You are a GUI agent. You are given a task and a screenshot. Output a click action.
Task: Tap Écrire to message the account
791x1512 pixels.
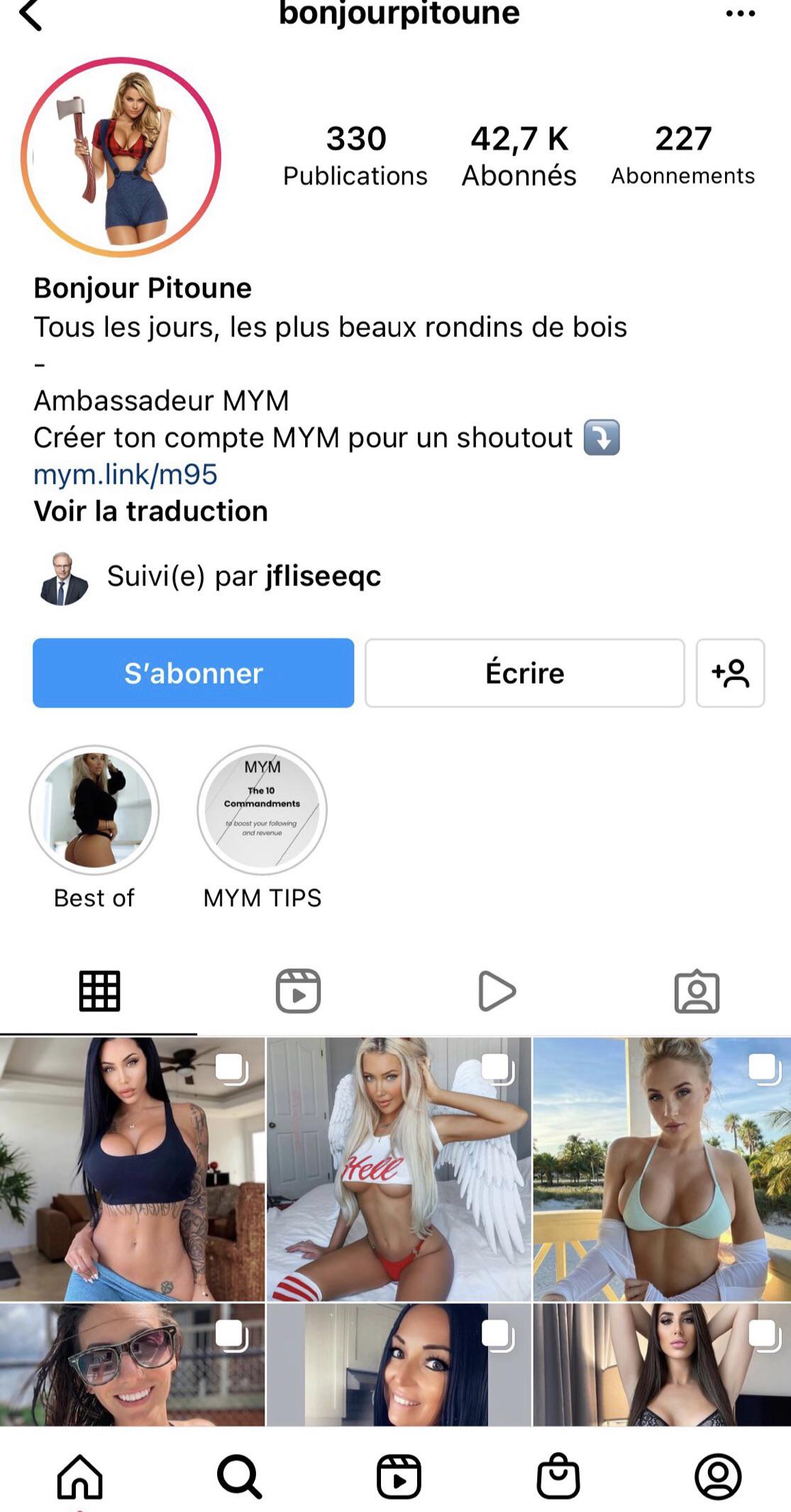click(524, 674)
